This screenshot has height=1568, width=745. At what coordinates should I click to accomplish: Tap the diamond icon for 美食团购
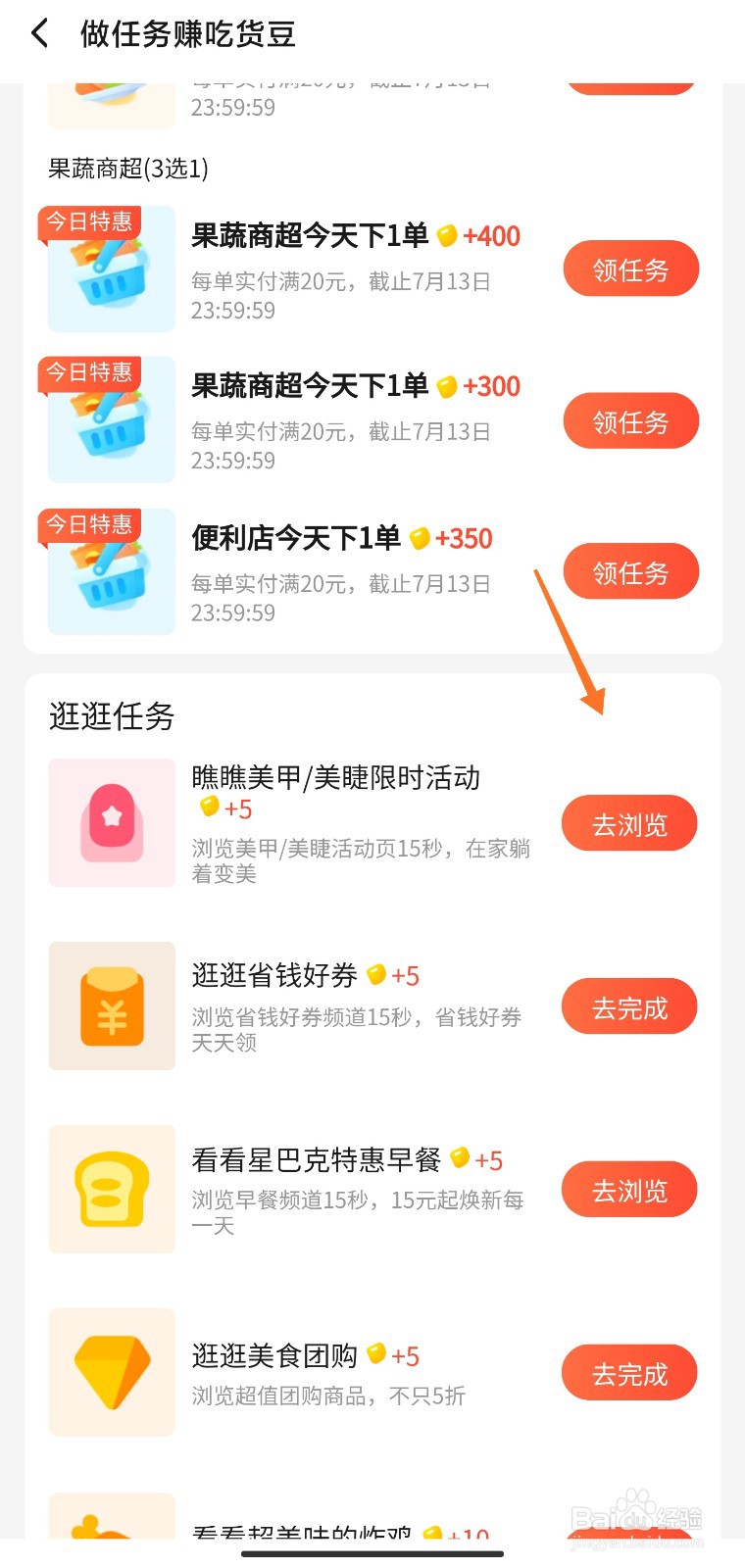[111, 1372]
